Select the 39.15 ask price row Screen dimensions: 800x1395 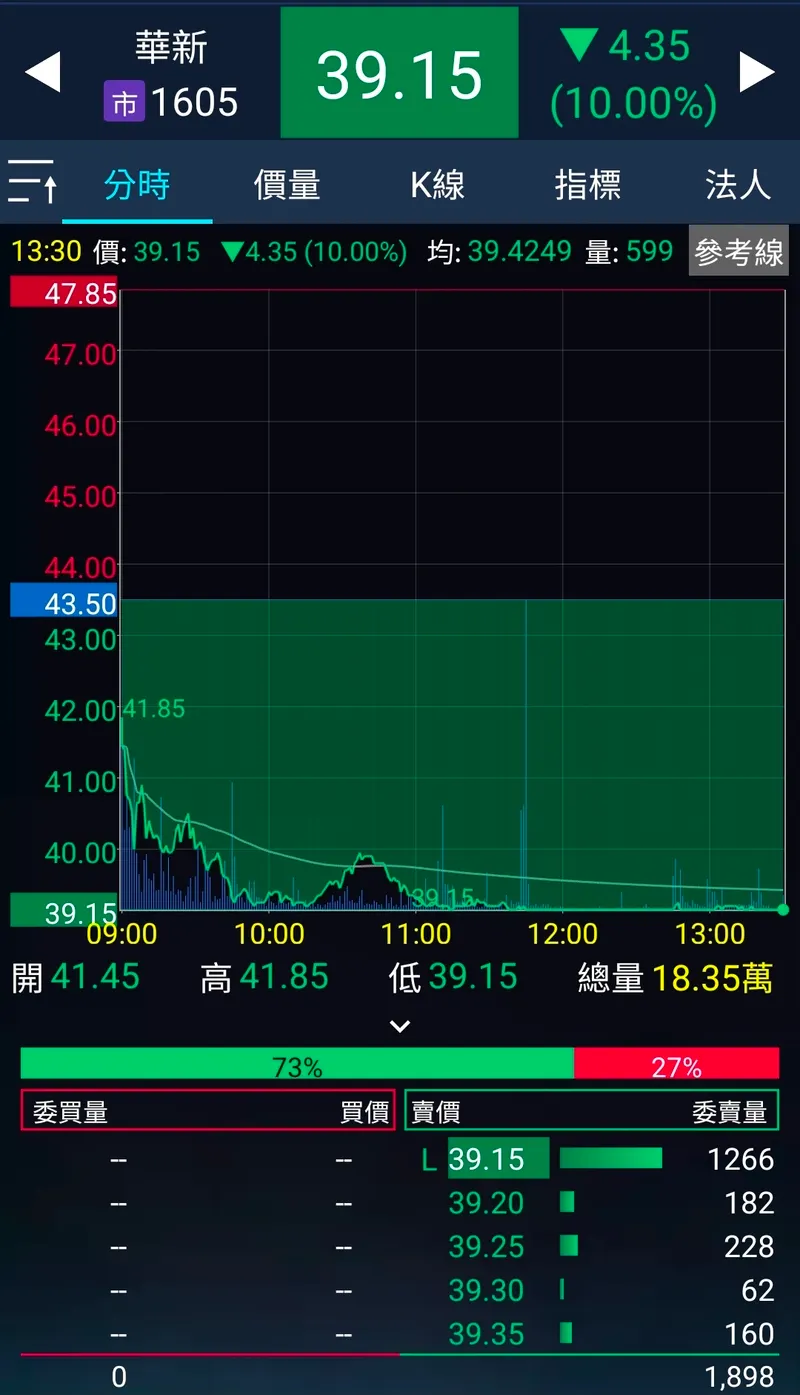[590, 1159]
